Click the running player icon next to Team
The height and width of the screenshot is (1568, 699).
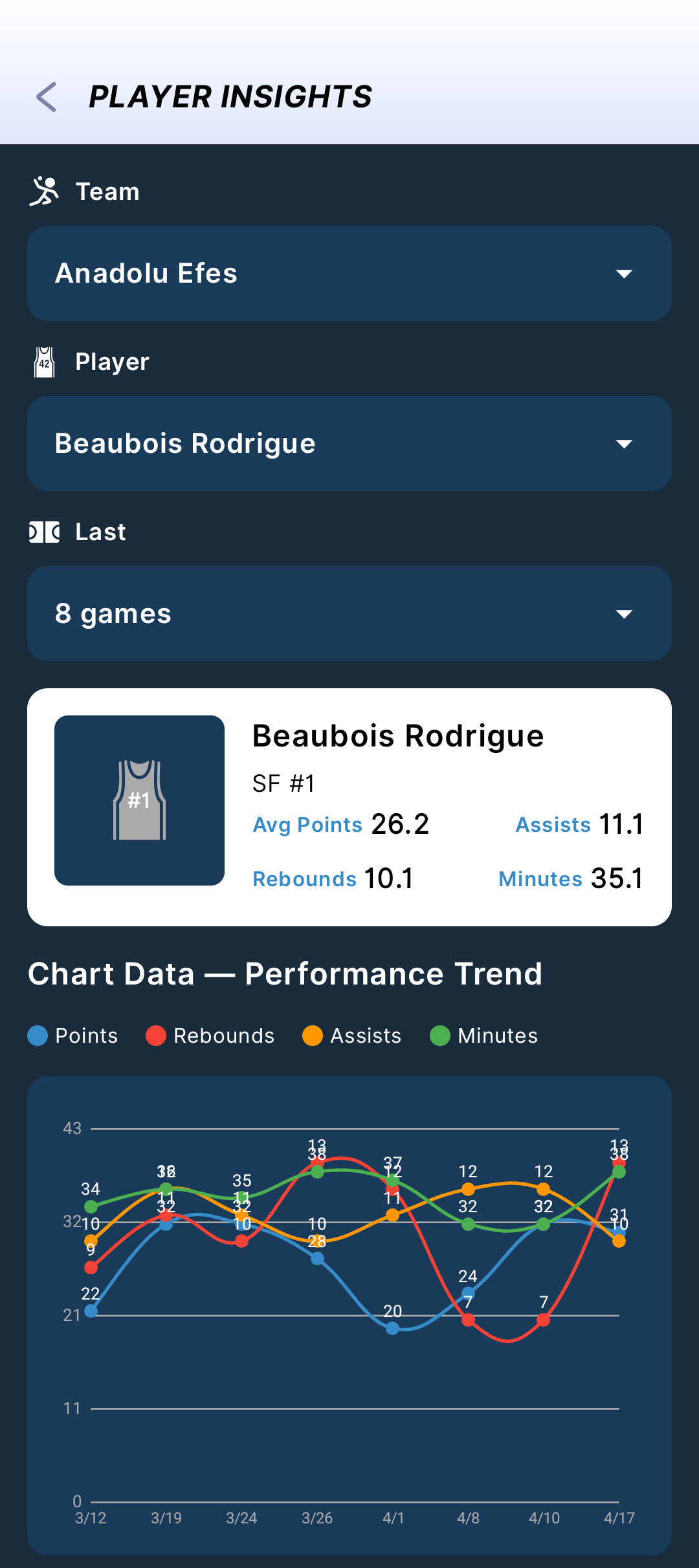pyautogui.click(x=45, y=190)
